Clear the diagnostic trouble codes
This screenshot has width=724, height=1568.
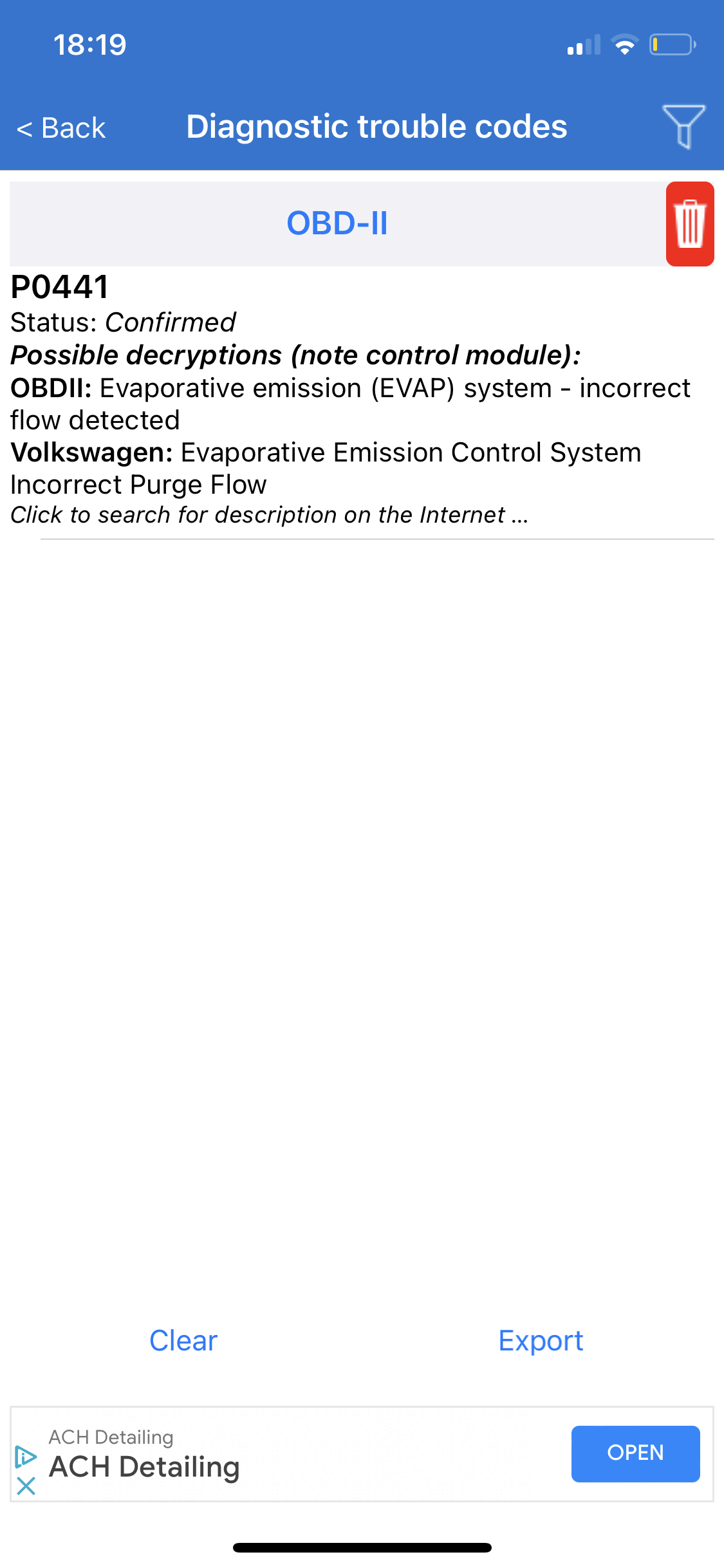coord(183,1341)
